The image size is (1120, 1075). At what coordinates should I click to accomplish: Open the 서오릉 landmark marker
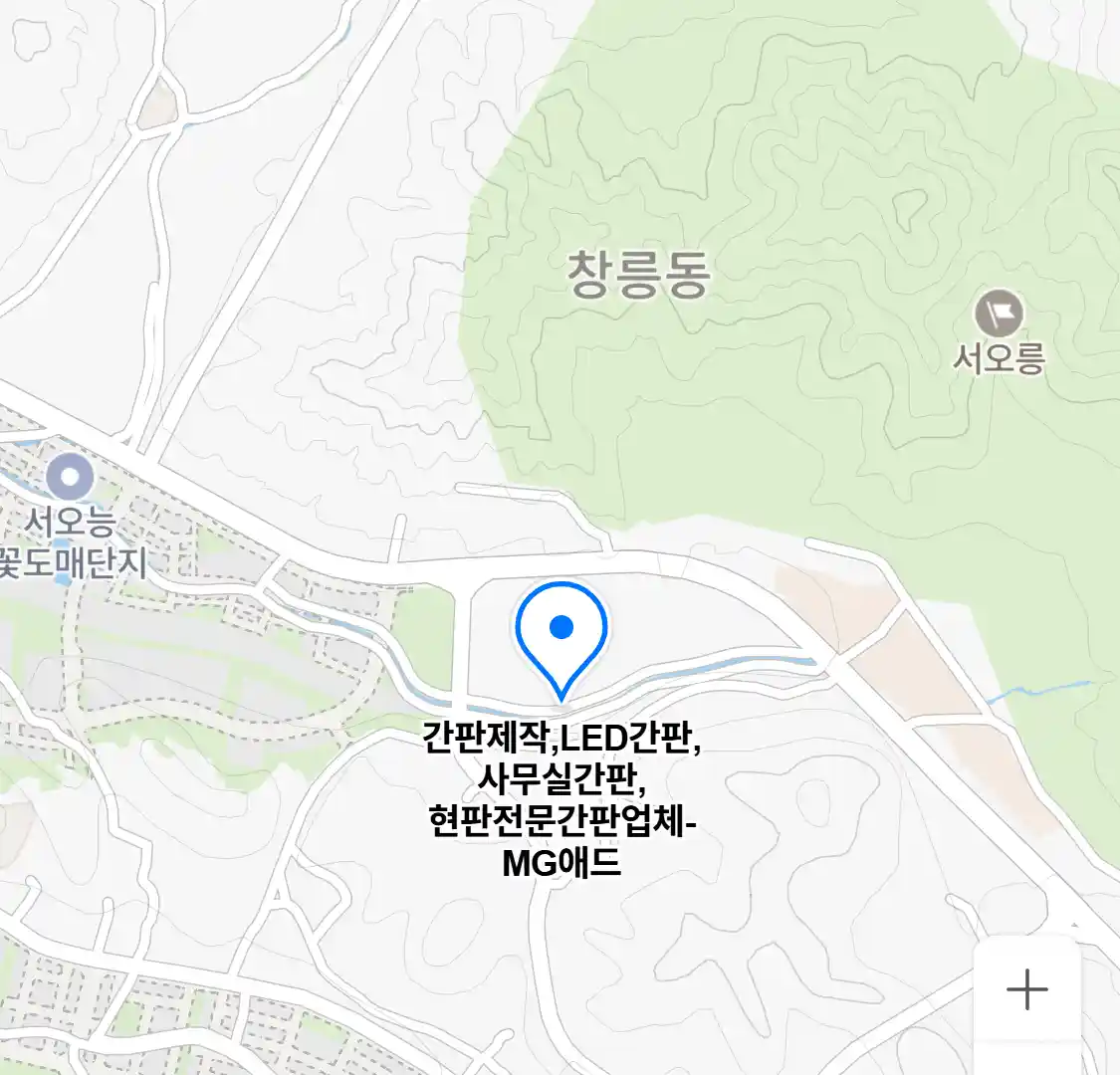point(999,315)
